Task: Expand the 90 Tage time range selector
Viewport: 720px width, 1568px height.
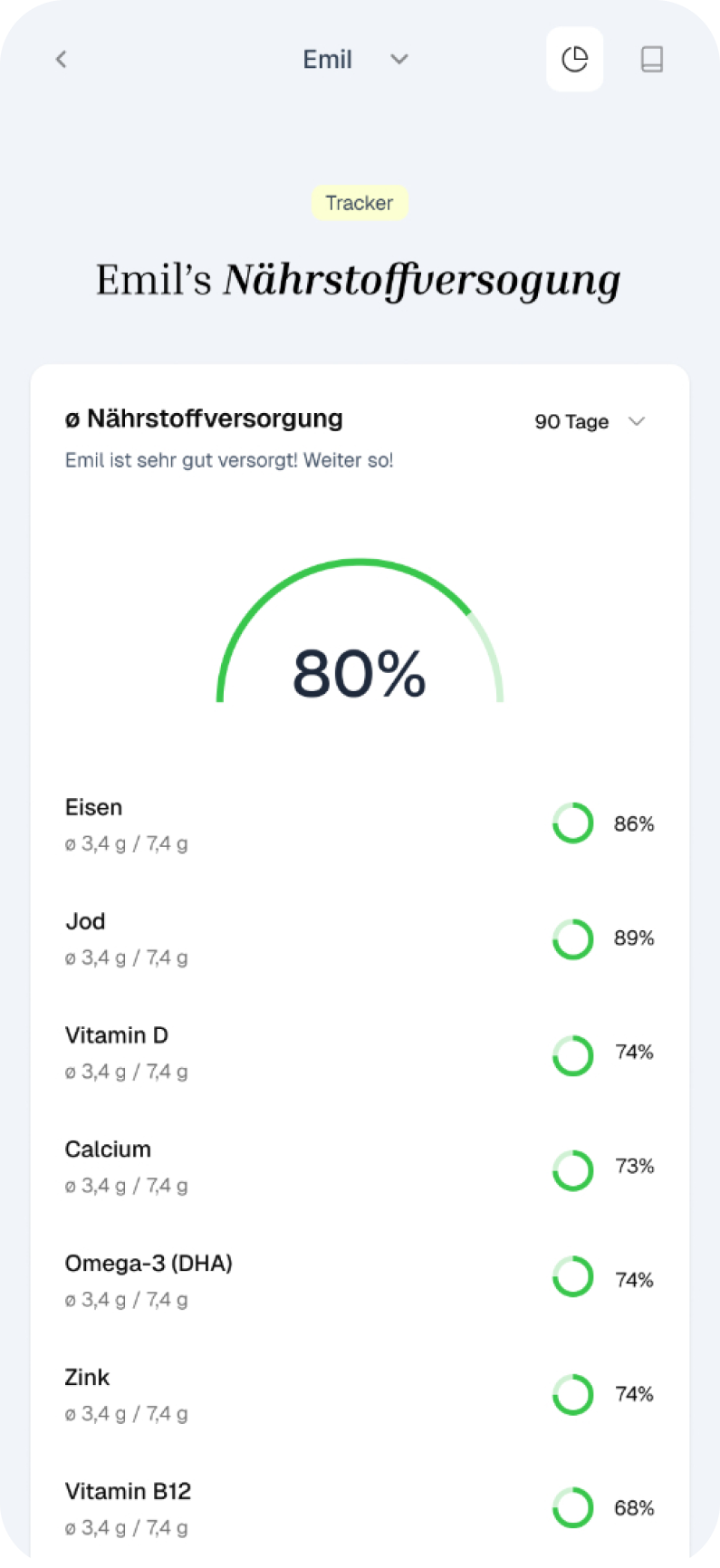Action: [x=590, y=421]
